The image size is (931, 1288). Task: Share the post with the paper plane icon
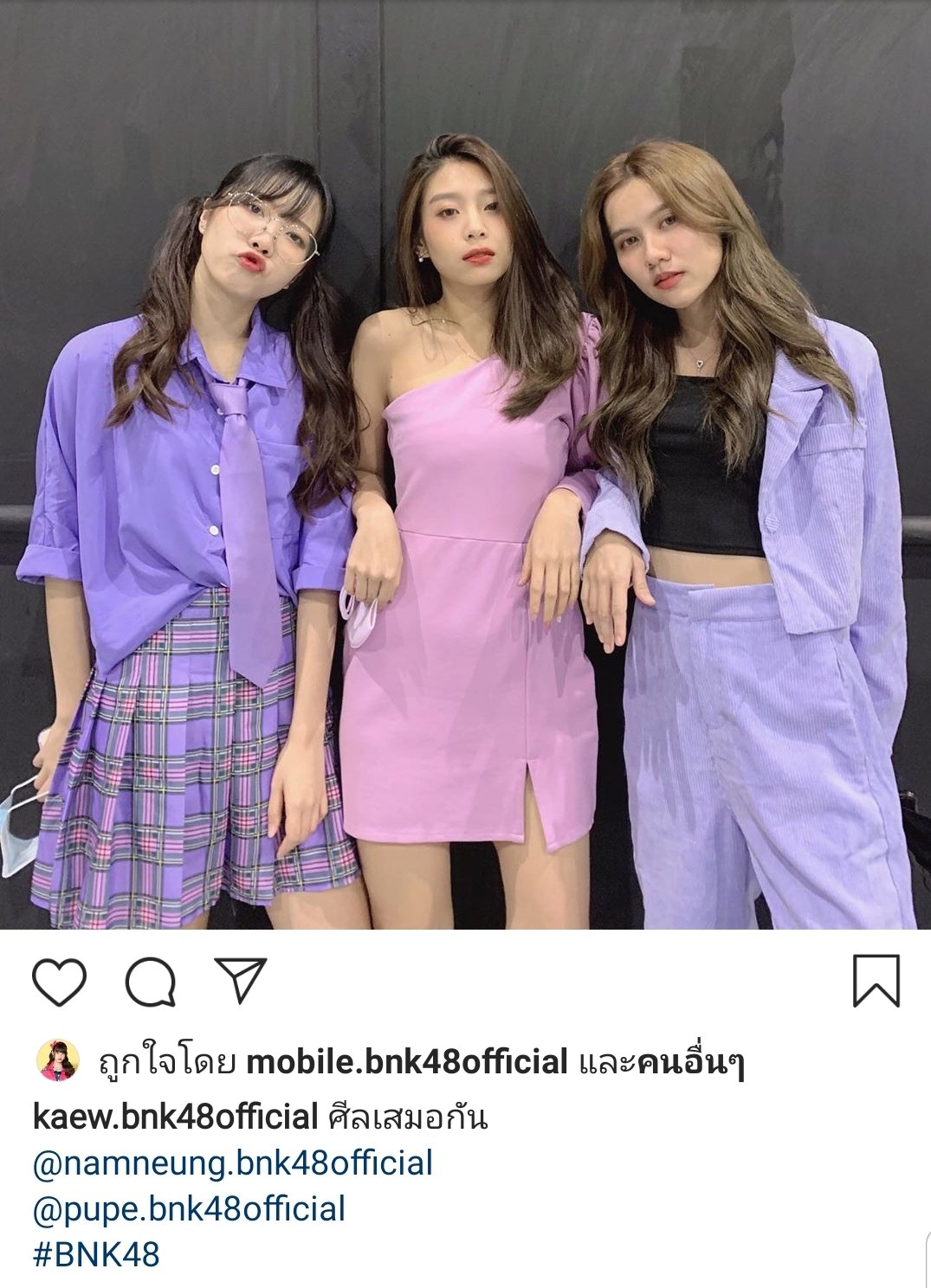[239, 982]
